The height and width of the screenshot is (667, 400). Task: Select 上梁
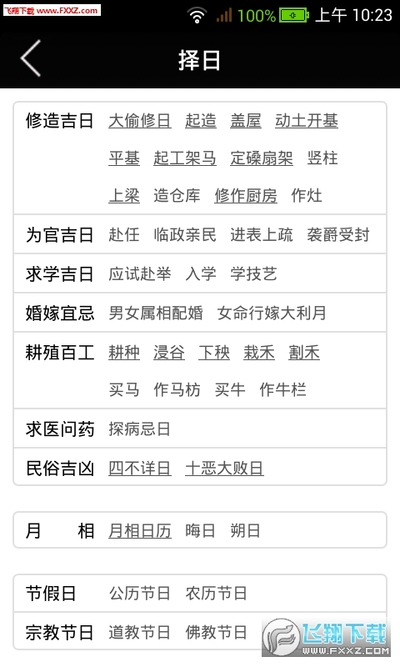point(124,196)
